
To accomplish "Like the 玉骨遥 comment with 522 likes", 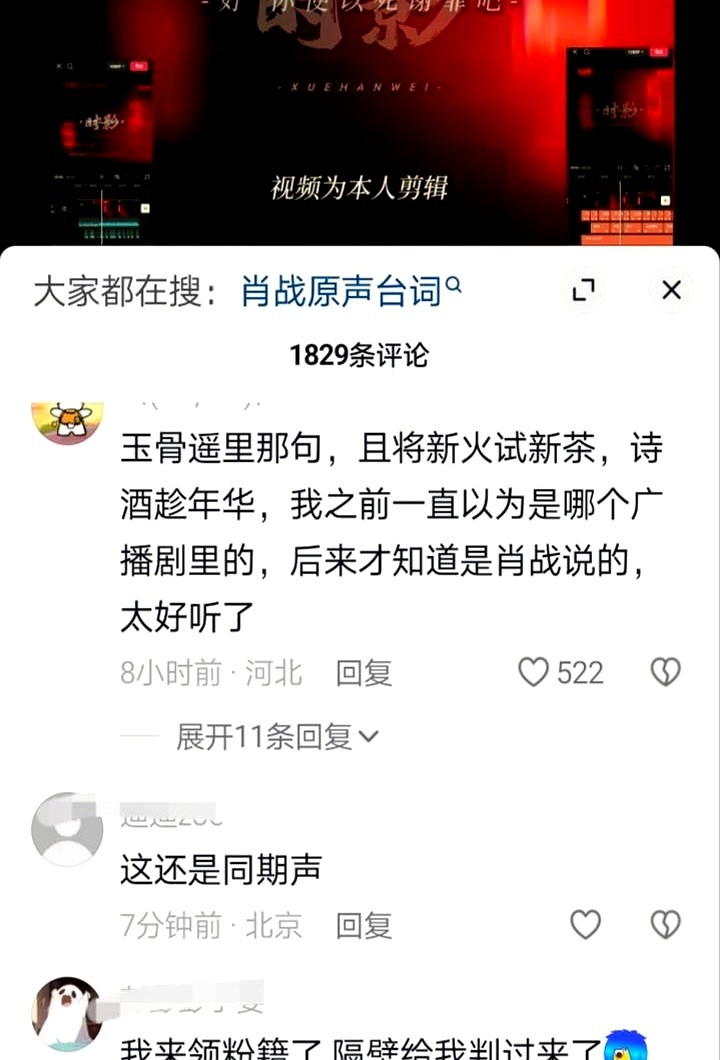I will click(534, 672).
